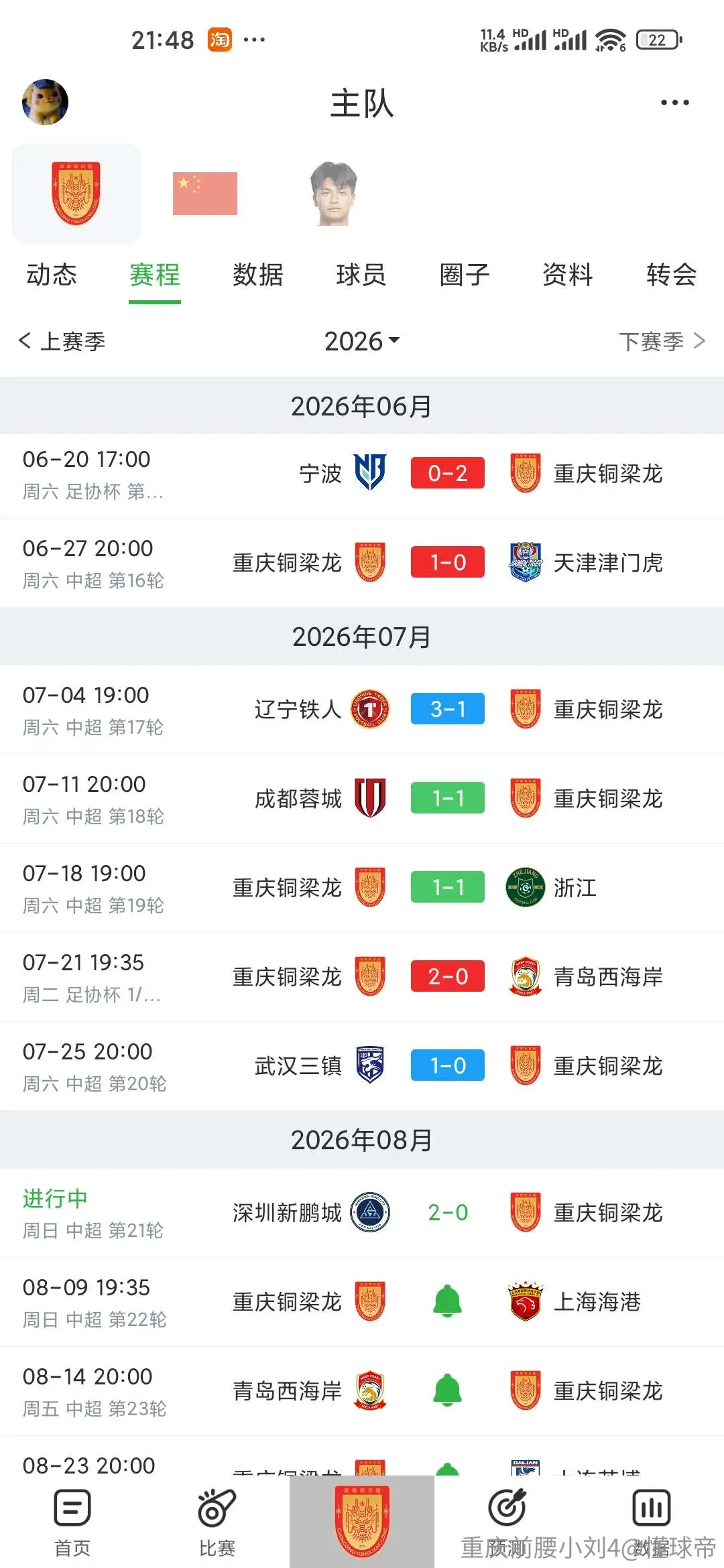724x1568 pixels.
Task: Switch to the 转会 tab
Action: tap(671, 275)
